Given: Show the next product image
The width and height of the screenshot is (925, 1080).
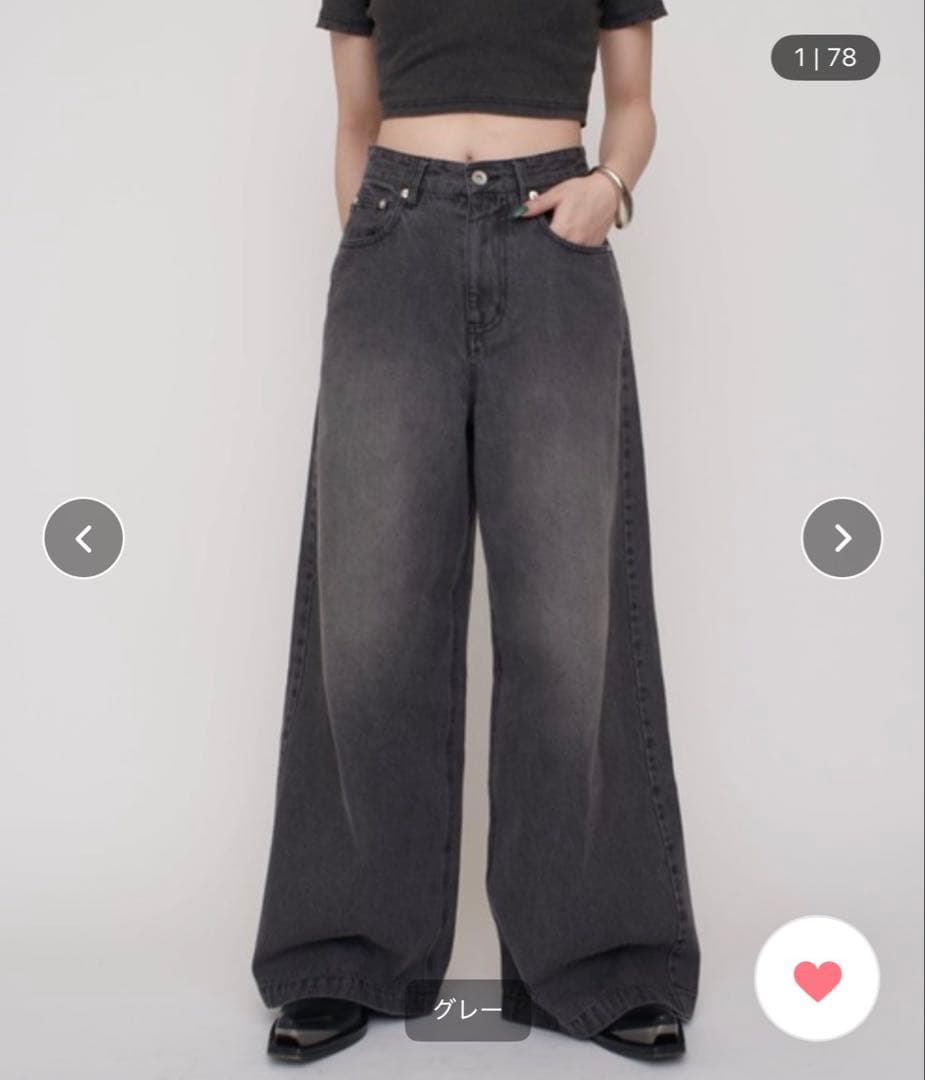Looking at the screenshot, I should (842, 538).
